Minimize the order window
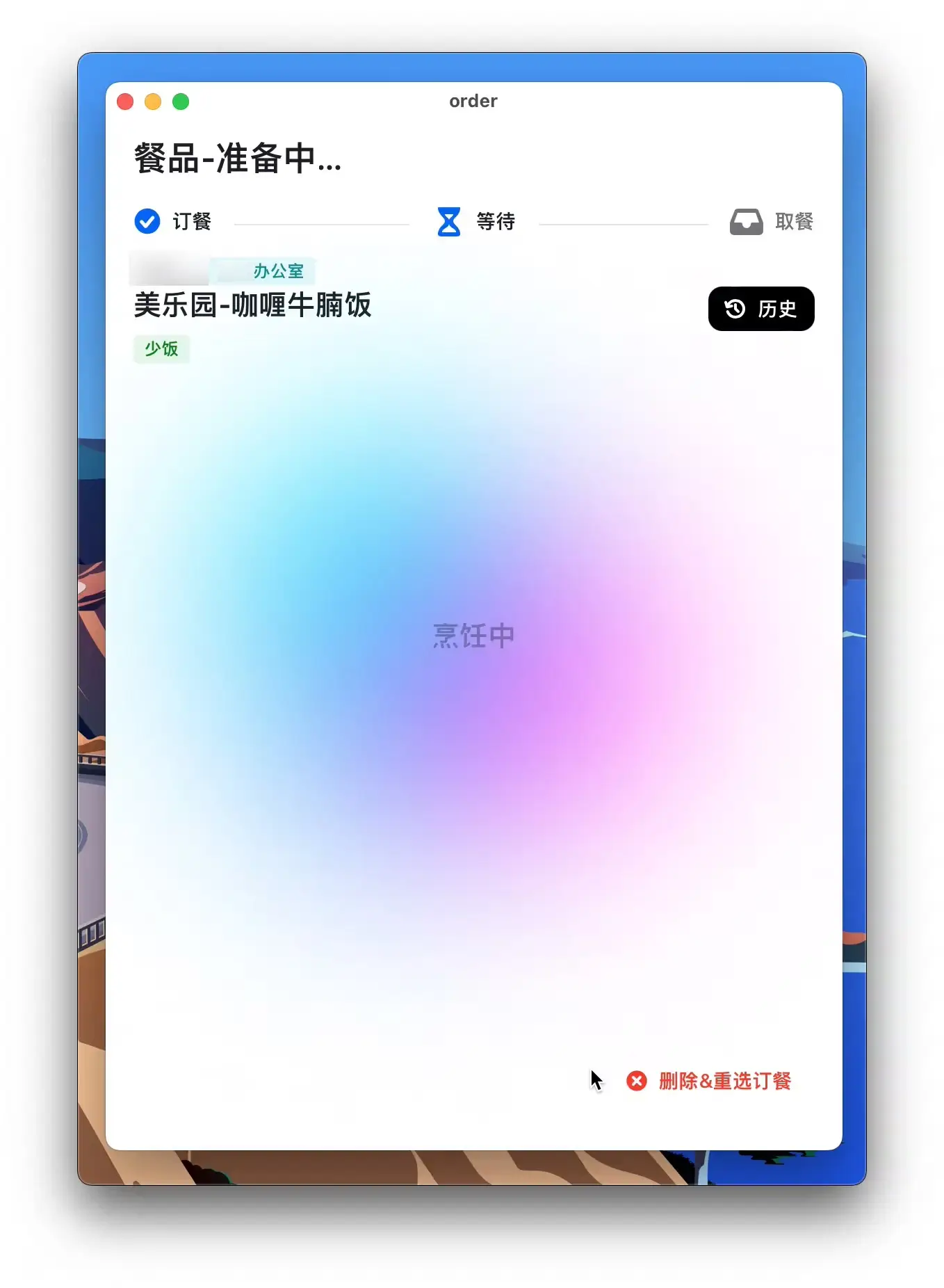This screenshot has height=1288, width=944. pyautogui.click(x=153, y=102)
